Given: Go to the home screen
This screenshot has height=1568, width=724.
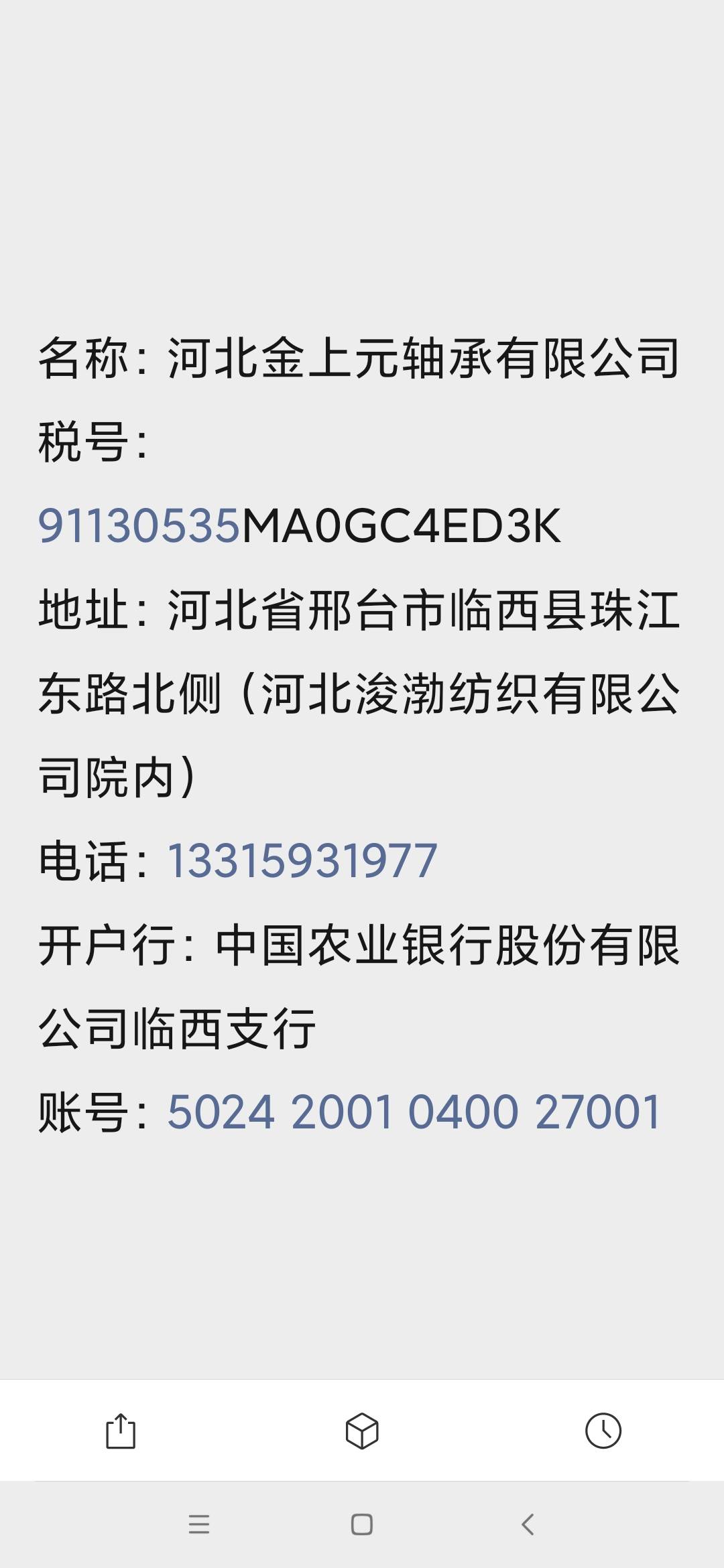Looking at the screenshot, I should [x=362, y=1524].
